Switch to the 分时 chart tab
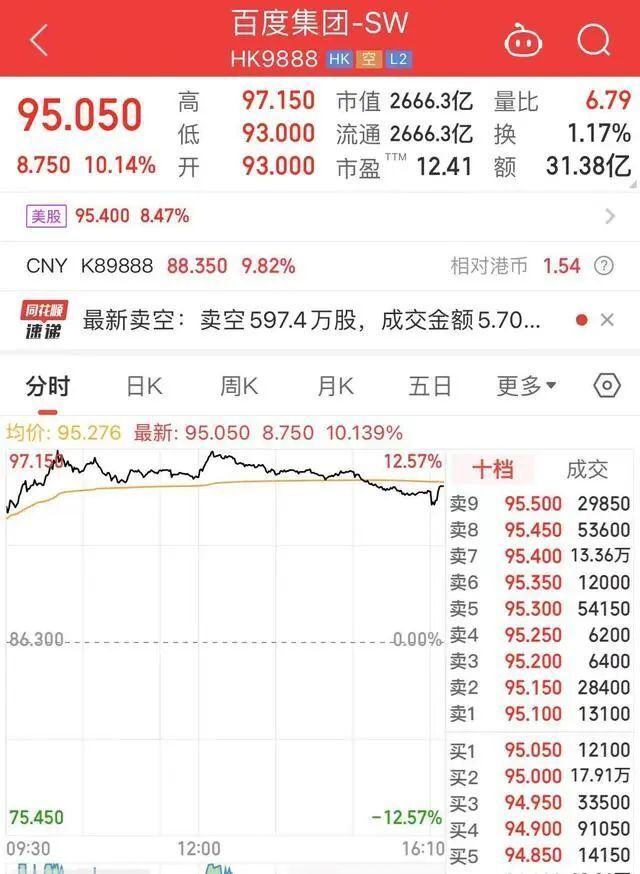This screenshot has width=640, height=874. click(48, 386)
